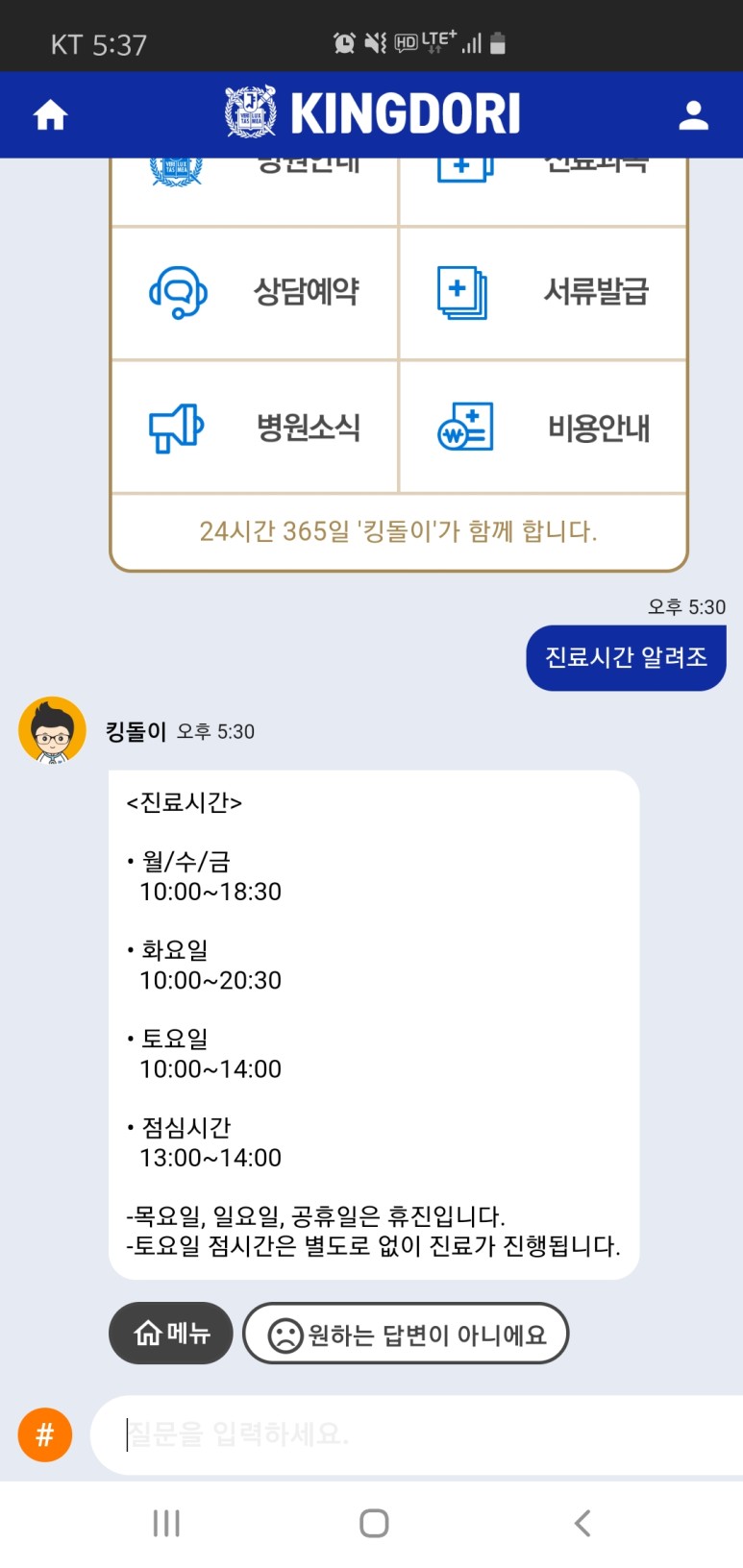The image size is (743, 1568).
Task: Go to the KINGDORI home icon
Action: coord(50,115)
